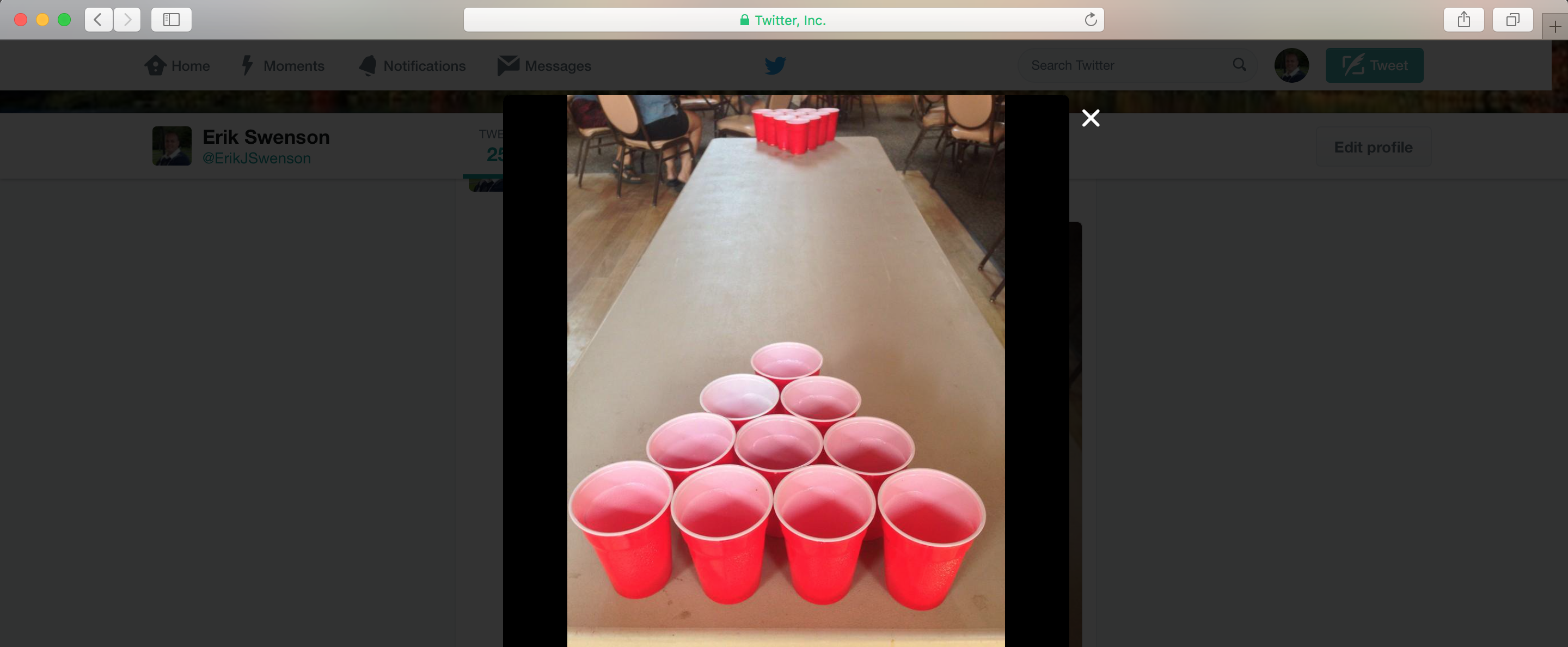Viewport: 1568px width, 647px height.
Task: Go back to the previous page
Action: 98,20
